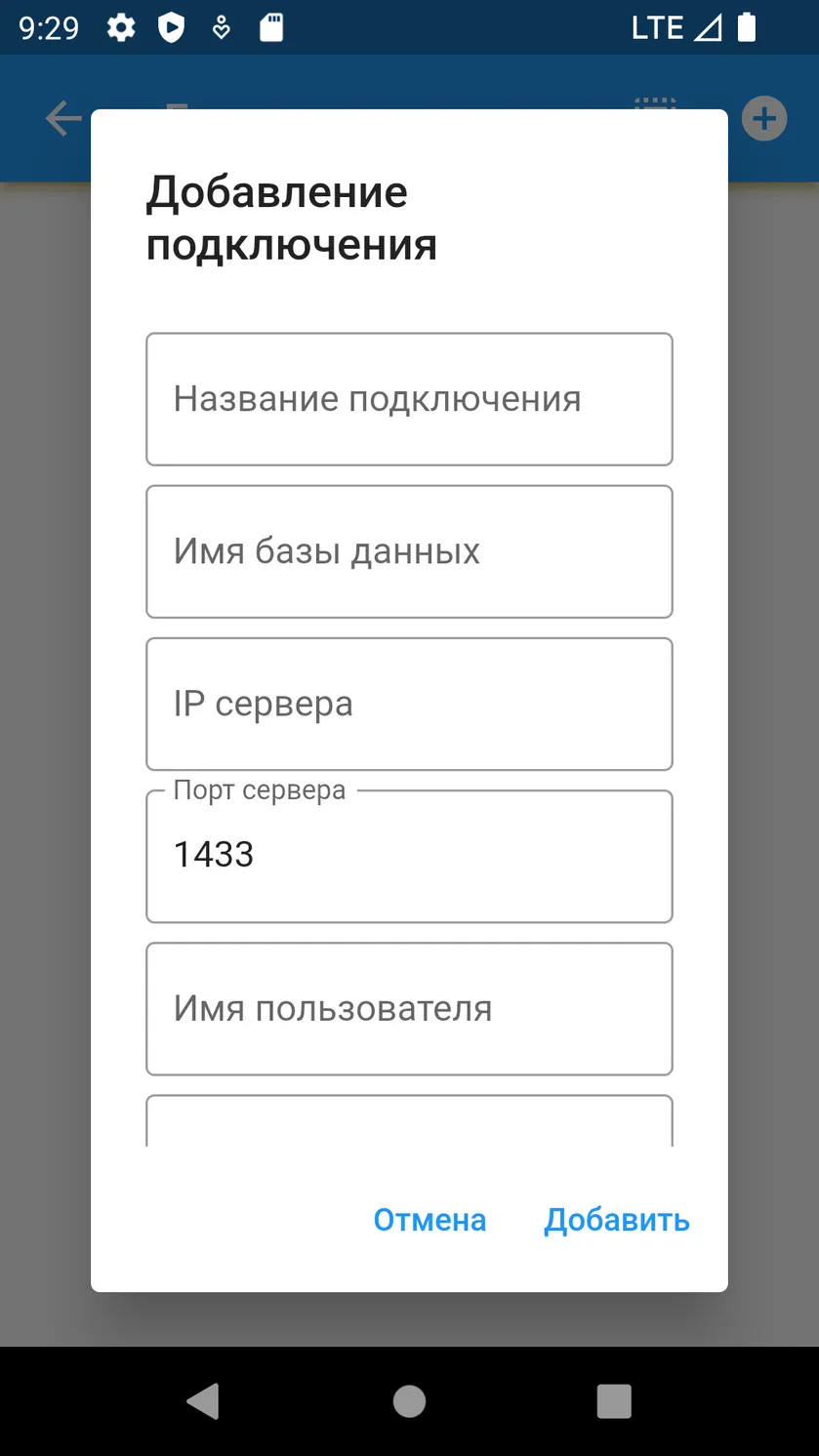This screenshot has height=1456, width=819.
Task: Confirm with the Добавить button
Action: pos(617,1220)
